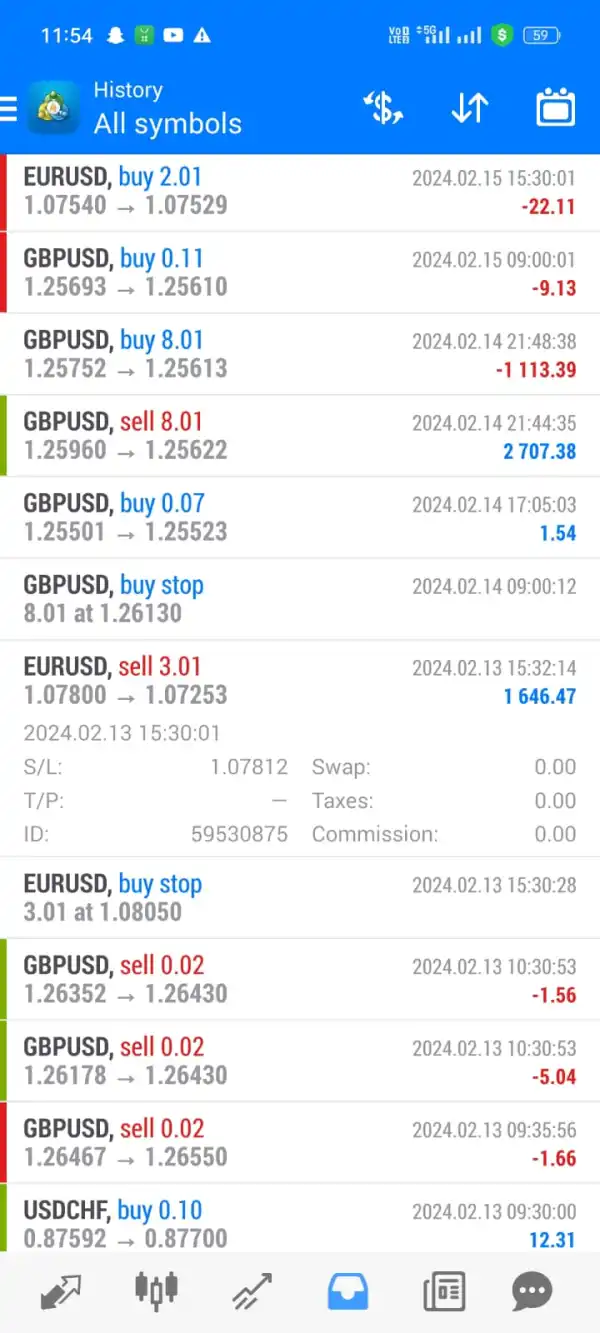Viewport: 600px width, 1333px height.
Task: Open the News tab
Action: coord(442,1291)
